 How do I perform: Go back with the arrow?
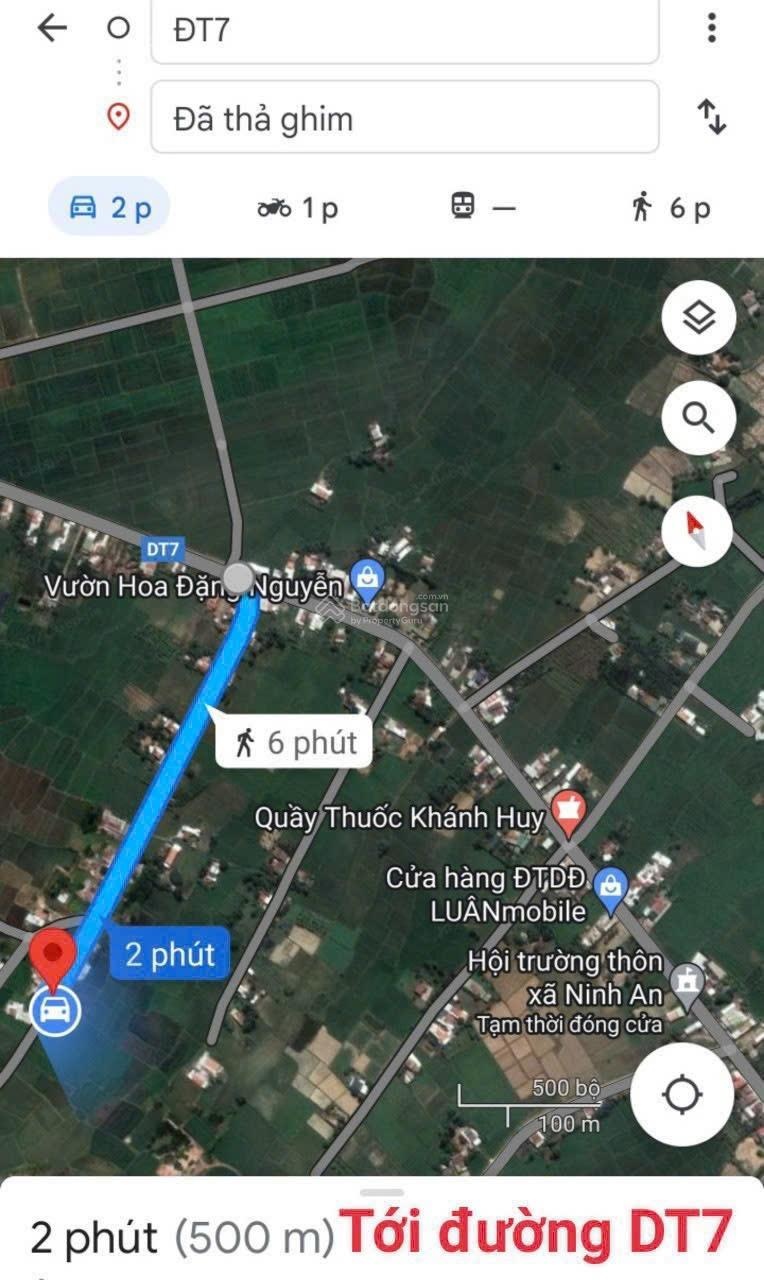[52, 30]
